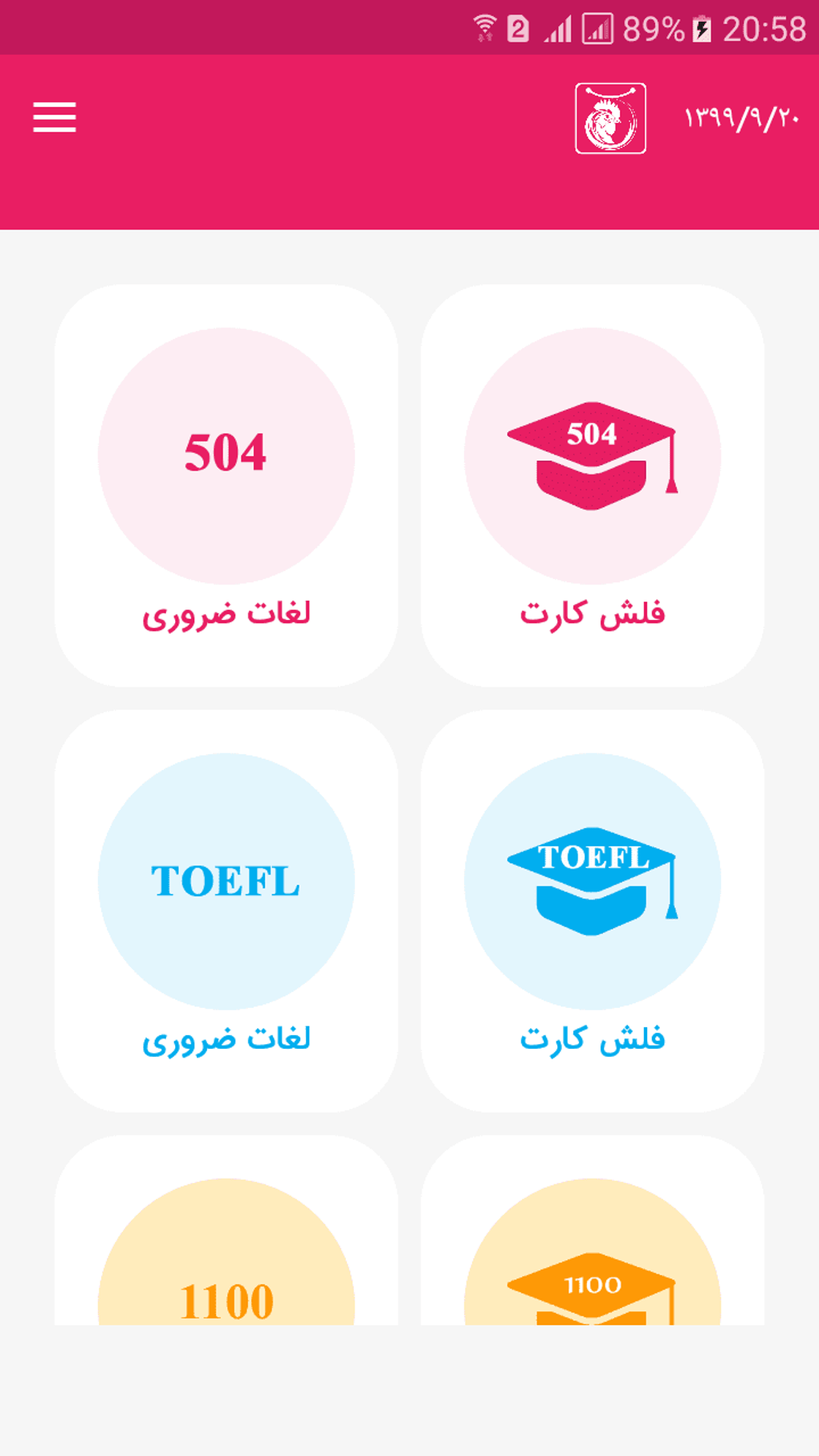Tap the Wi-Fi status icon
This screenshot has height=1456, width=819.
coord(484,27)
